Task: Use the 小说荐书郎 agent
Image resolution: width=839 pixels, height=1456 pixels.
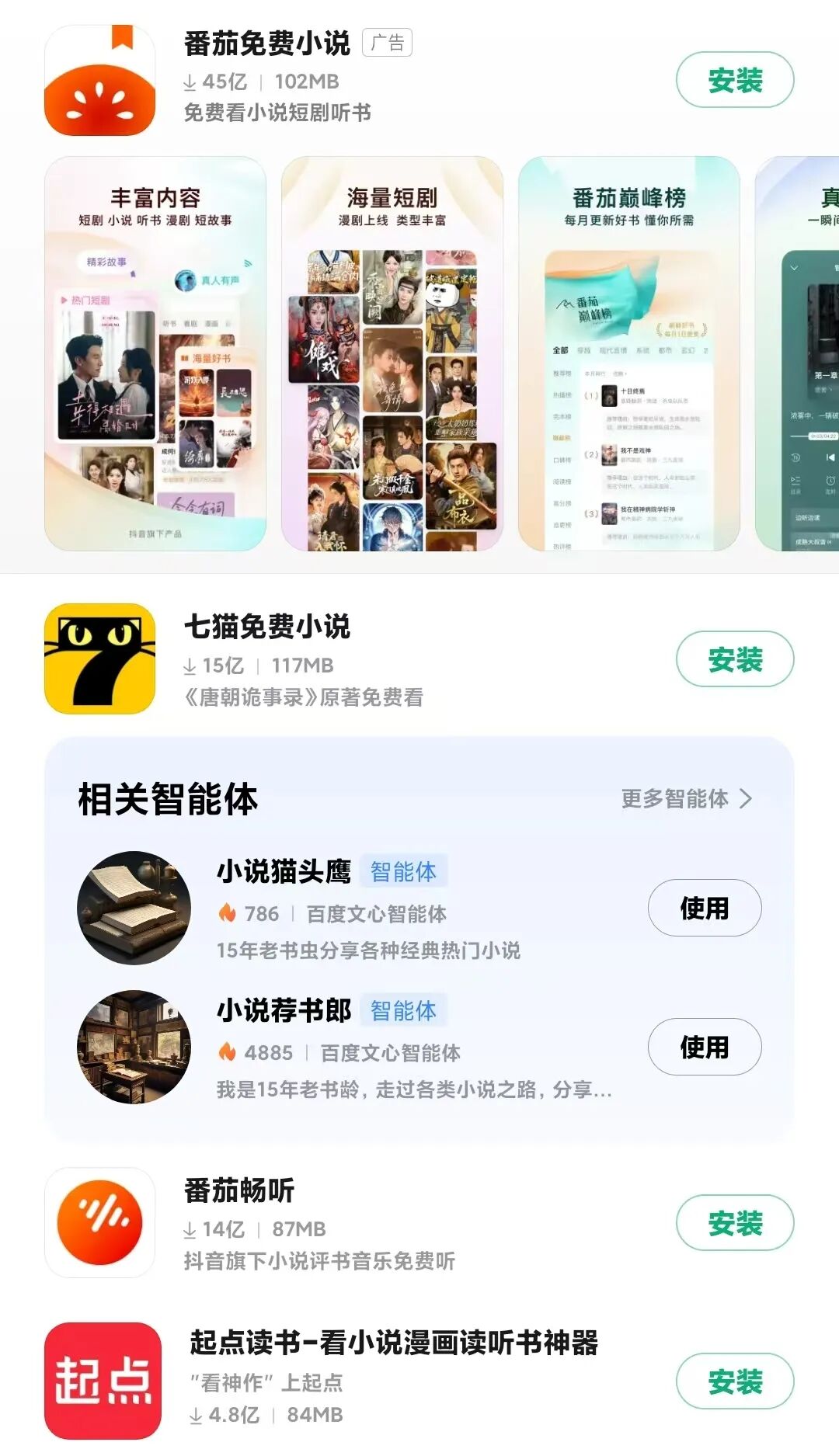Action: click(x=704, y=1047)
